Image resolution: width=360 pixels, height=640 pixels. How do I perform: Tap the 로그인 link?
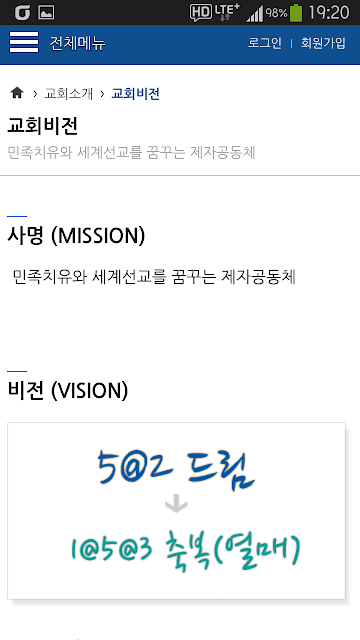264,43
